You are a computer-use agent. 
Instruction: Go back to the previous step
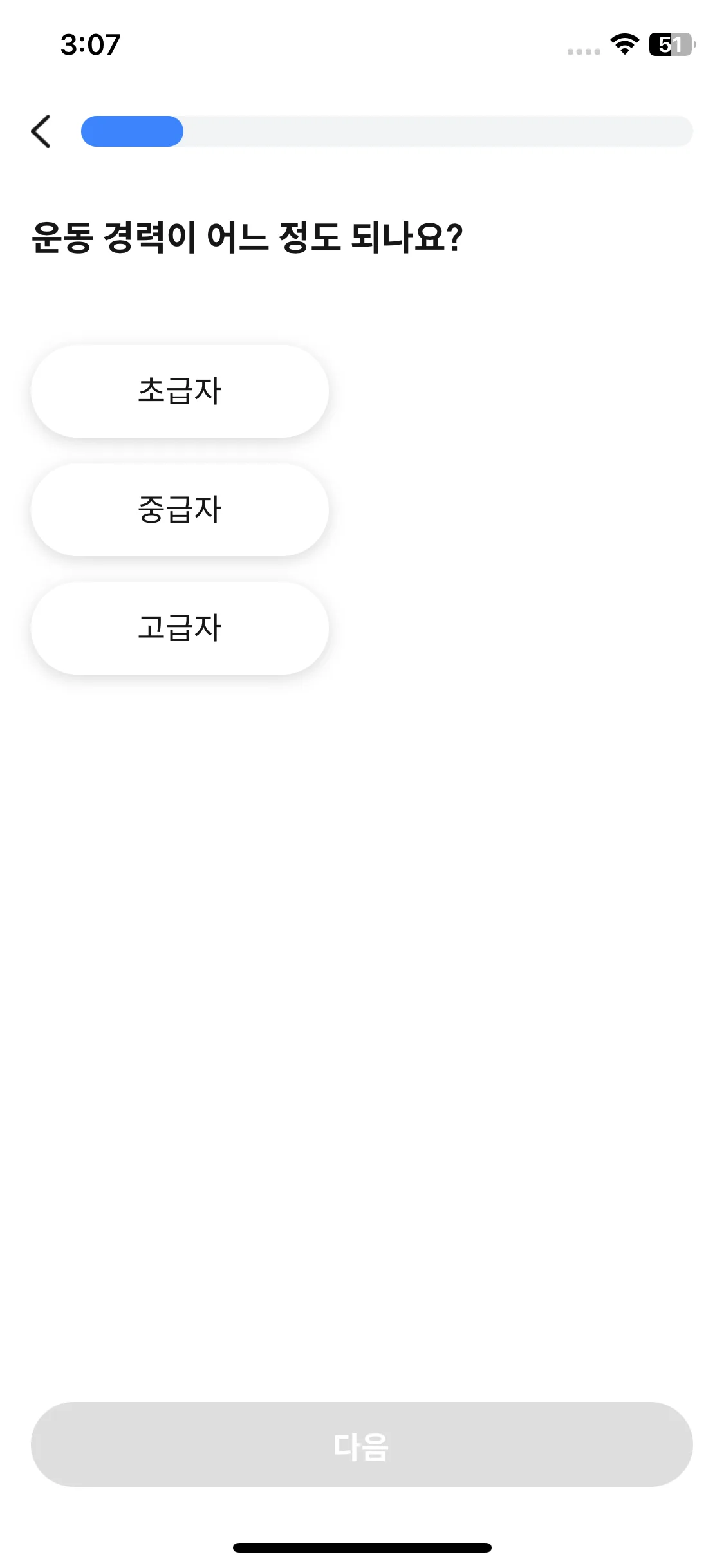pos(41,131)
